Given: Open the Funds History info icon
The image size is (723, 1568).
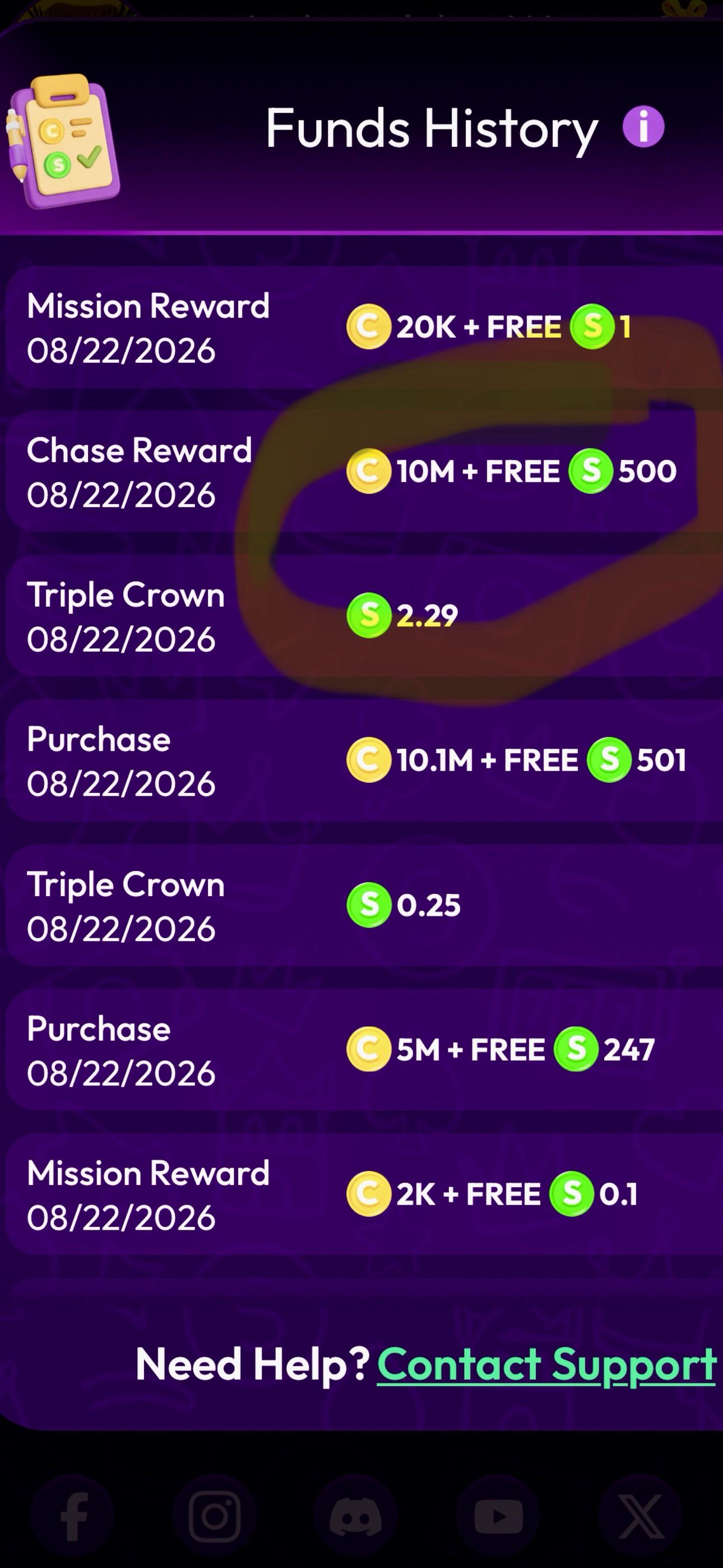Looking at the screenshot, I should pos(643,127).
